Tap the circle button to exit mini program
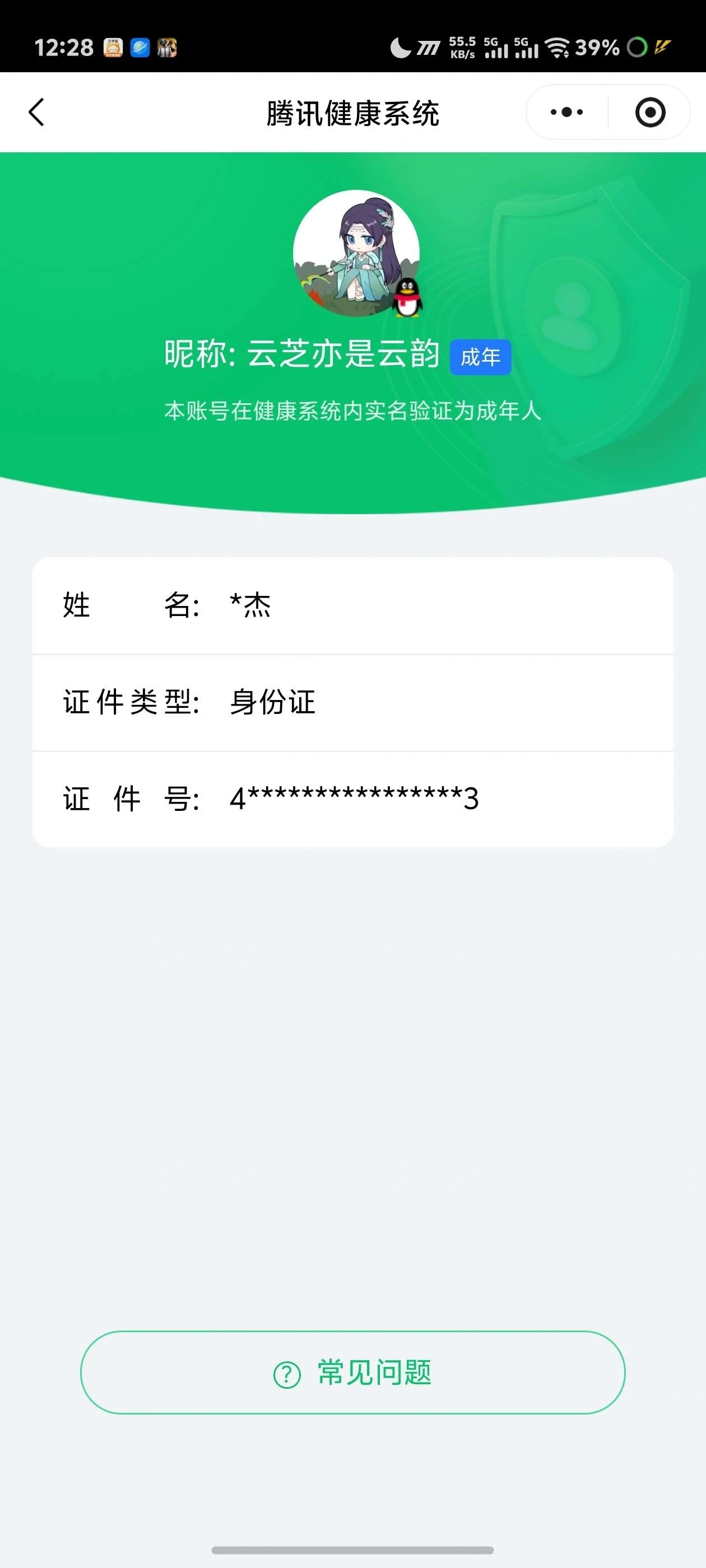 651,111
